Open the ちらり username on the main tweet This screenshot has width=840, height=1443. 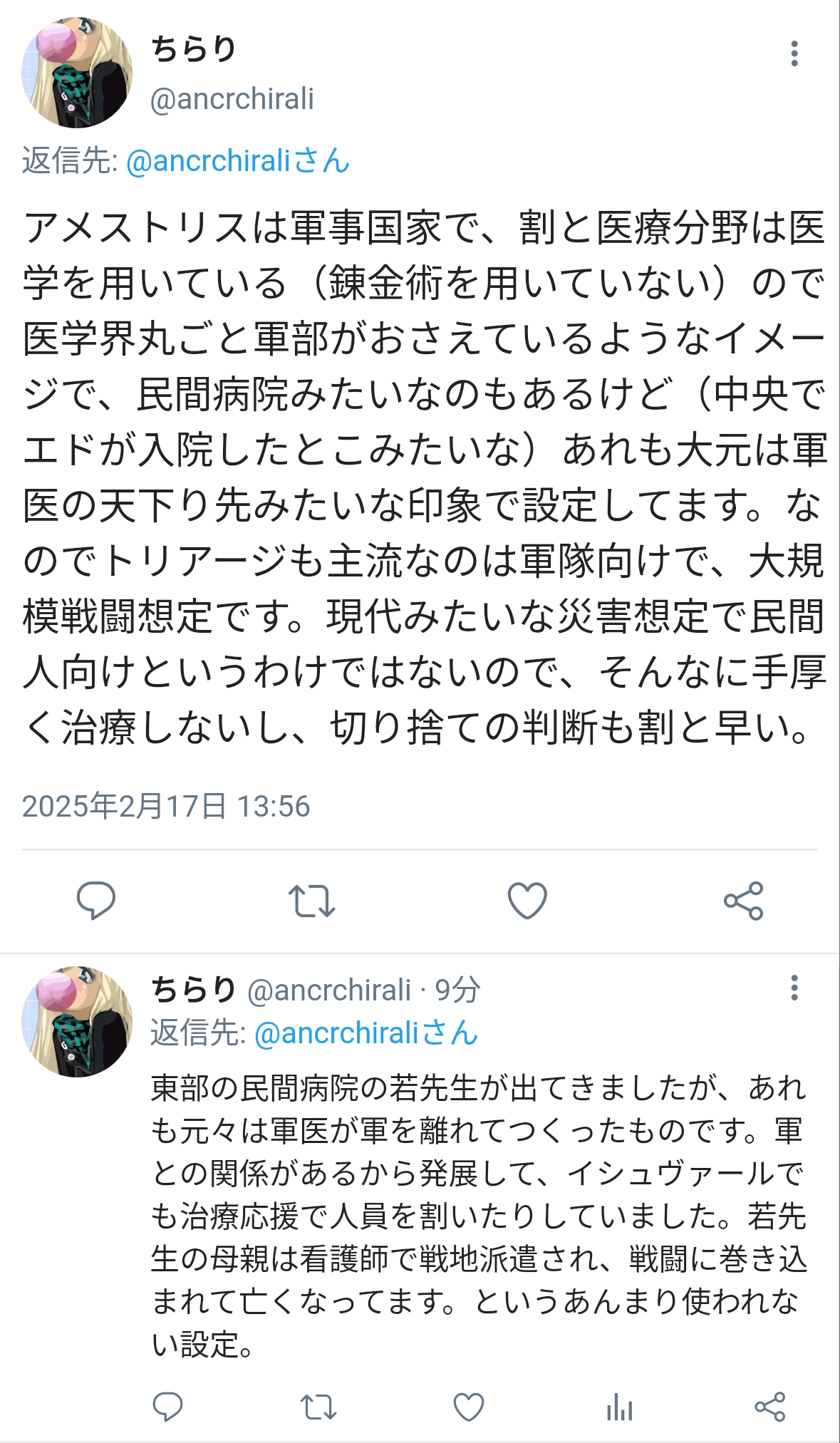(193, 49)
